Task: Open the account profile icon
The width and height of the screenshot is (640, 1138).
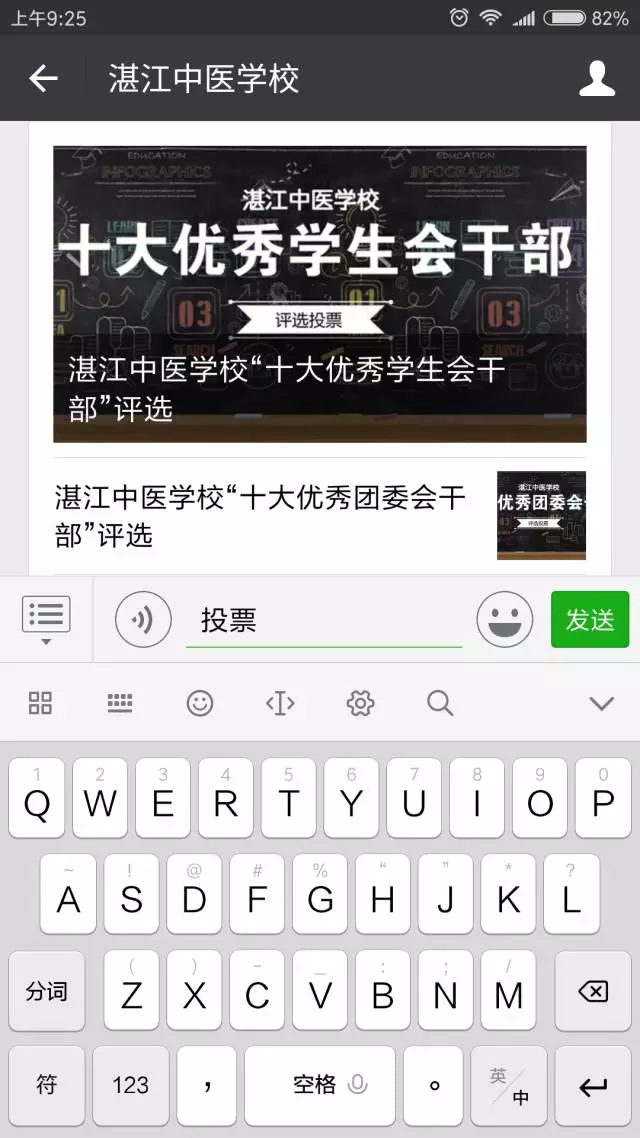Action: 596,78
